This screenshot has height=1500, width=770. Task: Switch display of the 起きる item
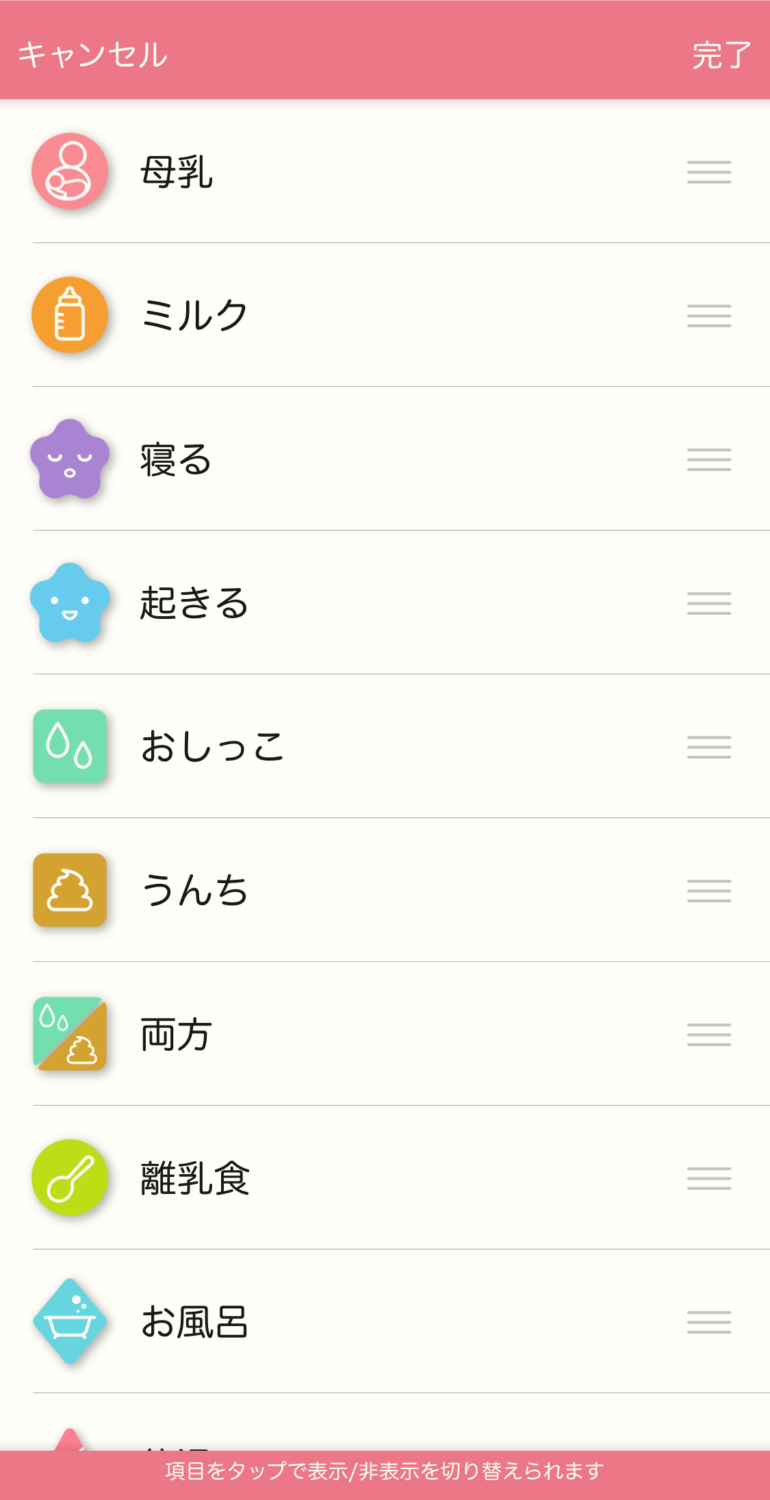385,603
